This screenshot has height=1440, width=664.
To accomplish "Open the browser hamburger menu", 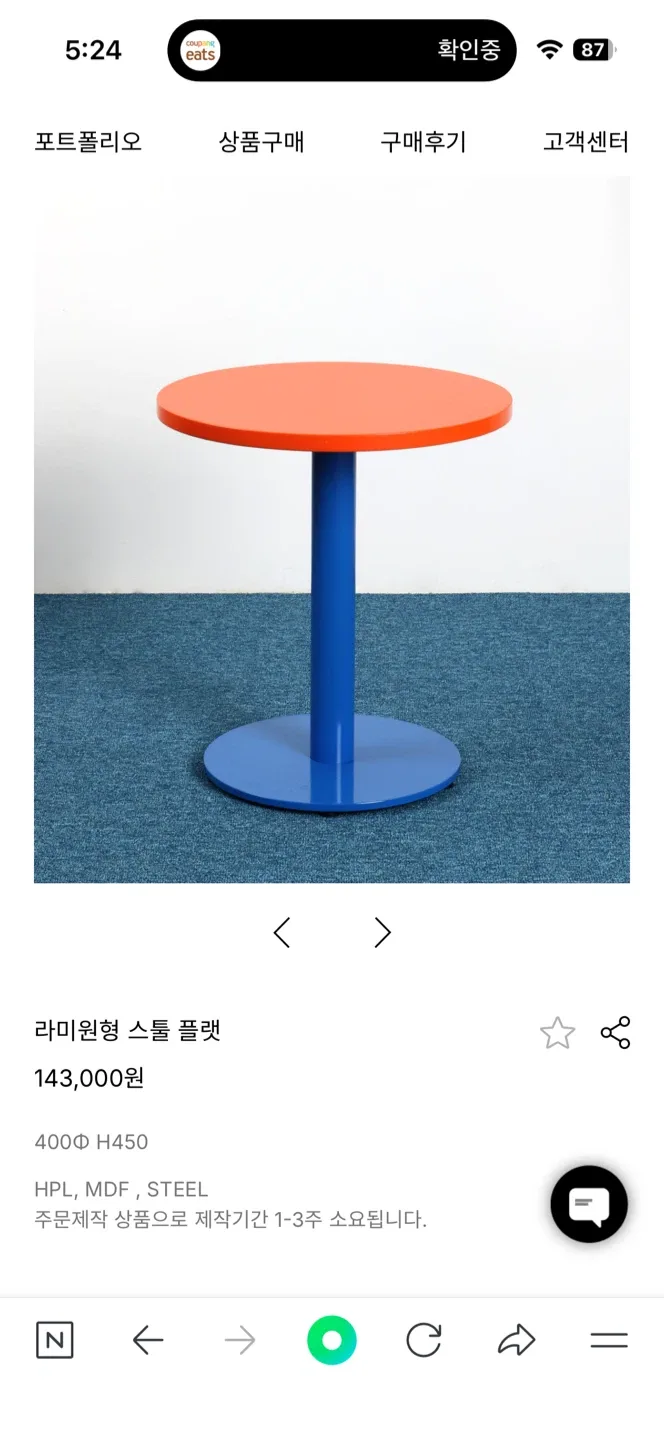I will [608, 1340].
